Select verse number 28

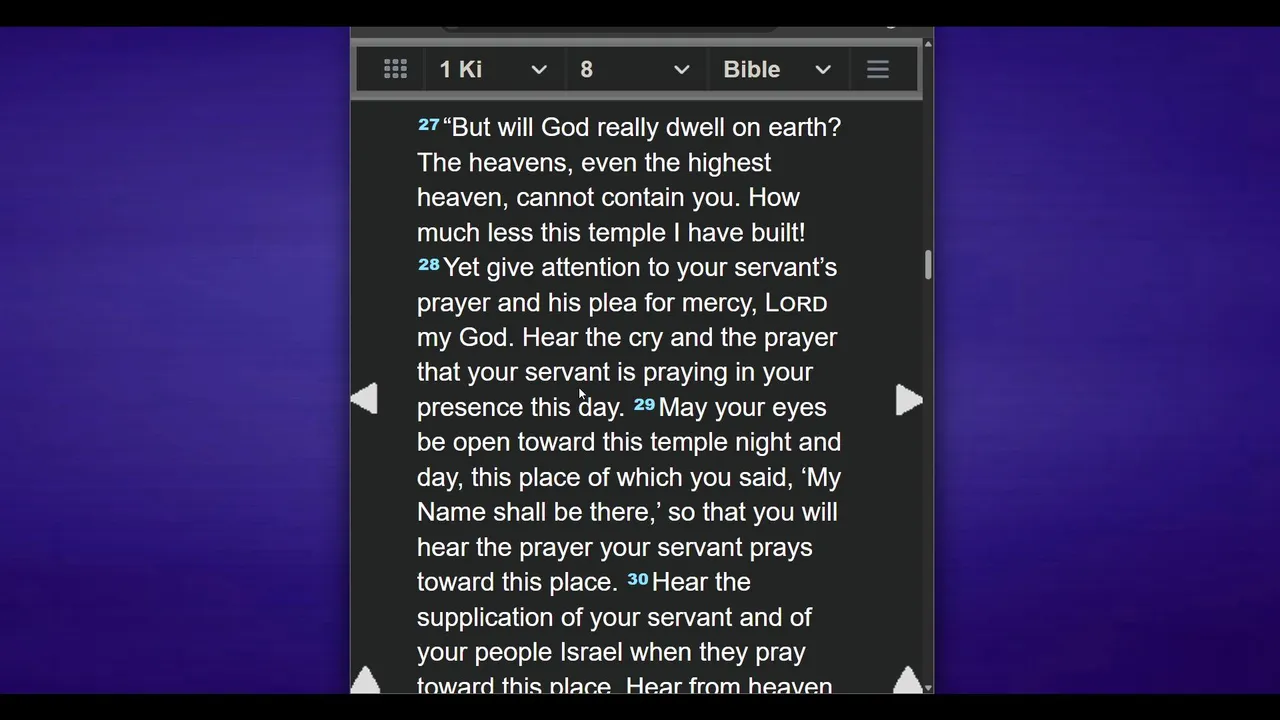tap(429, 265)
